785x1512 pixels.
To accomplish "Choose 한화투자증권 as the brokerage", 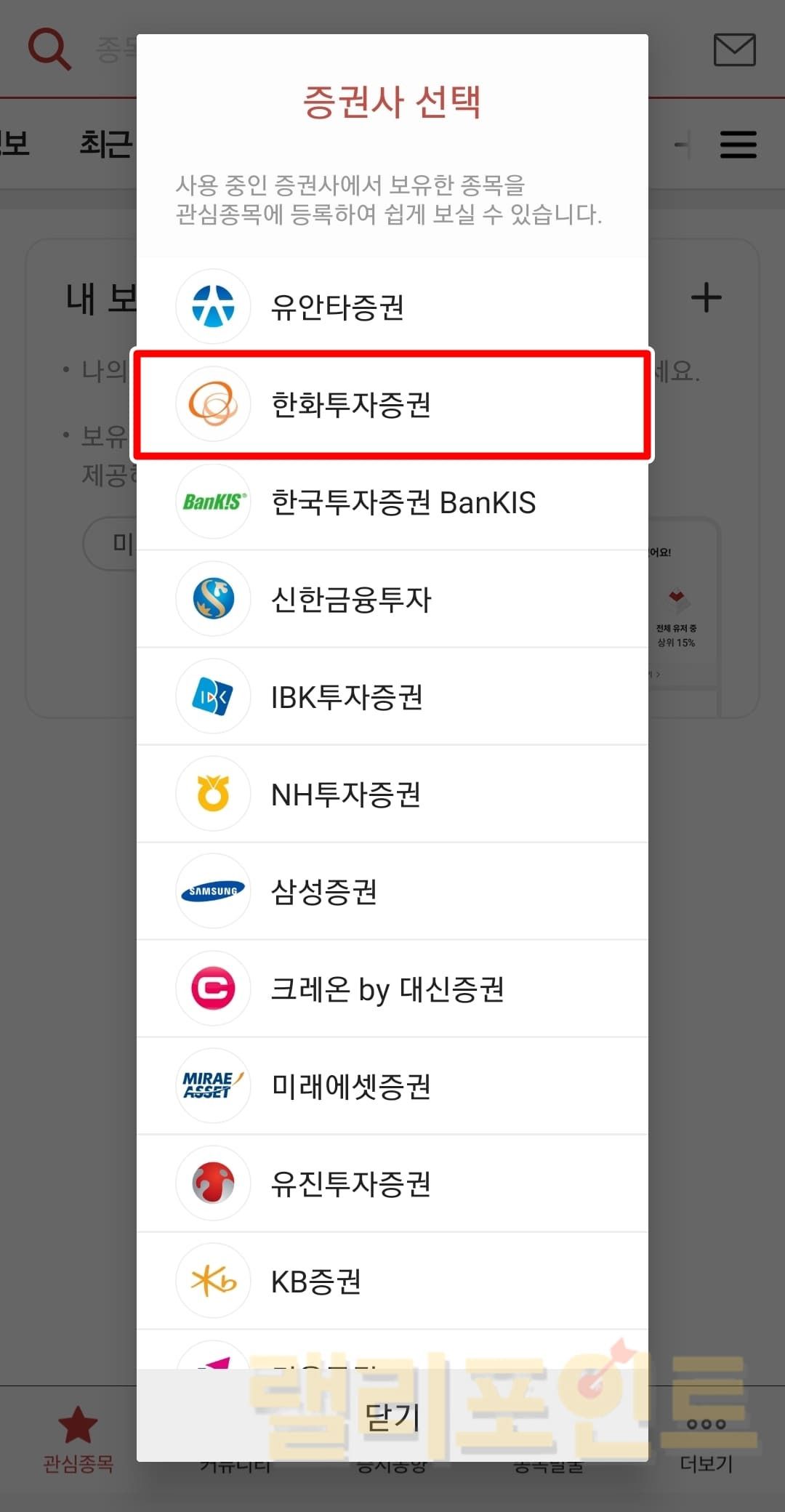I will (392, 404).
